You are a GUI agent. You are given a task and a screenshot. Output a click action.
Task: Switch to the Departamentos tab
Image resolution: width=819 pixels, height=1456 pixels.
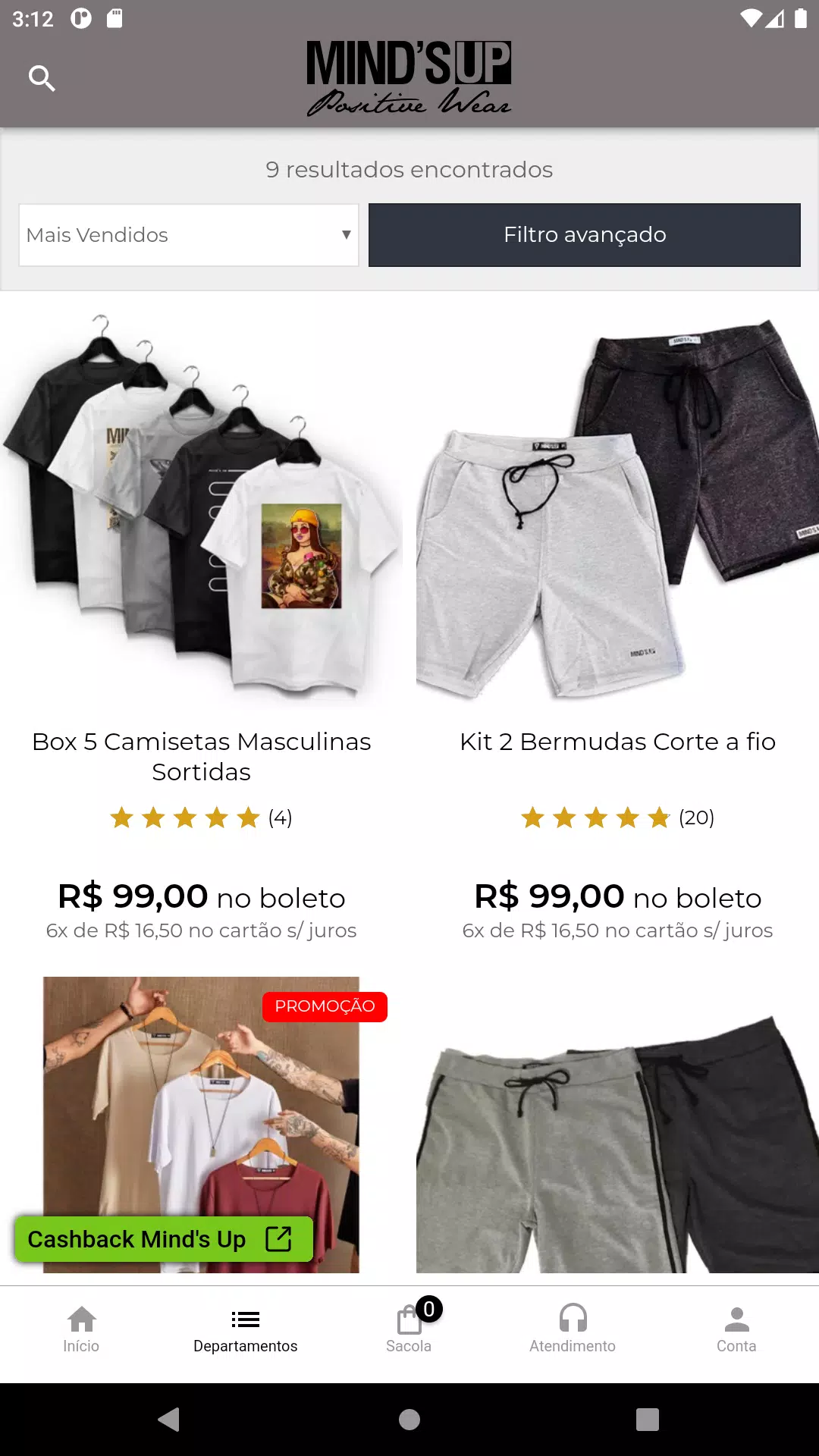click(x=245, y=1330)
